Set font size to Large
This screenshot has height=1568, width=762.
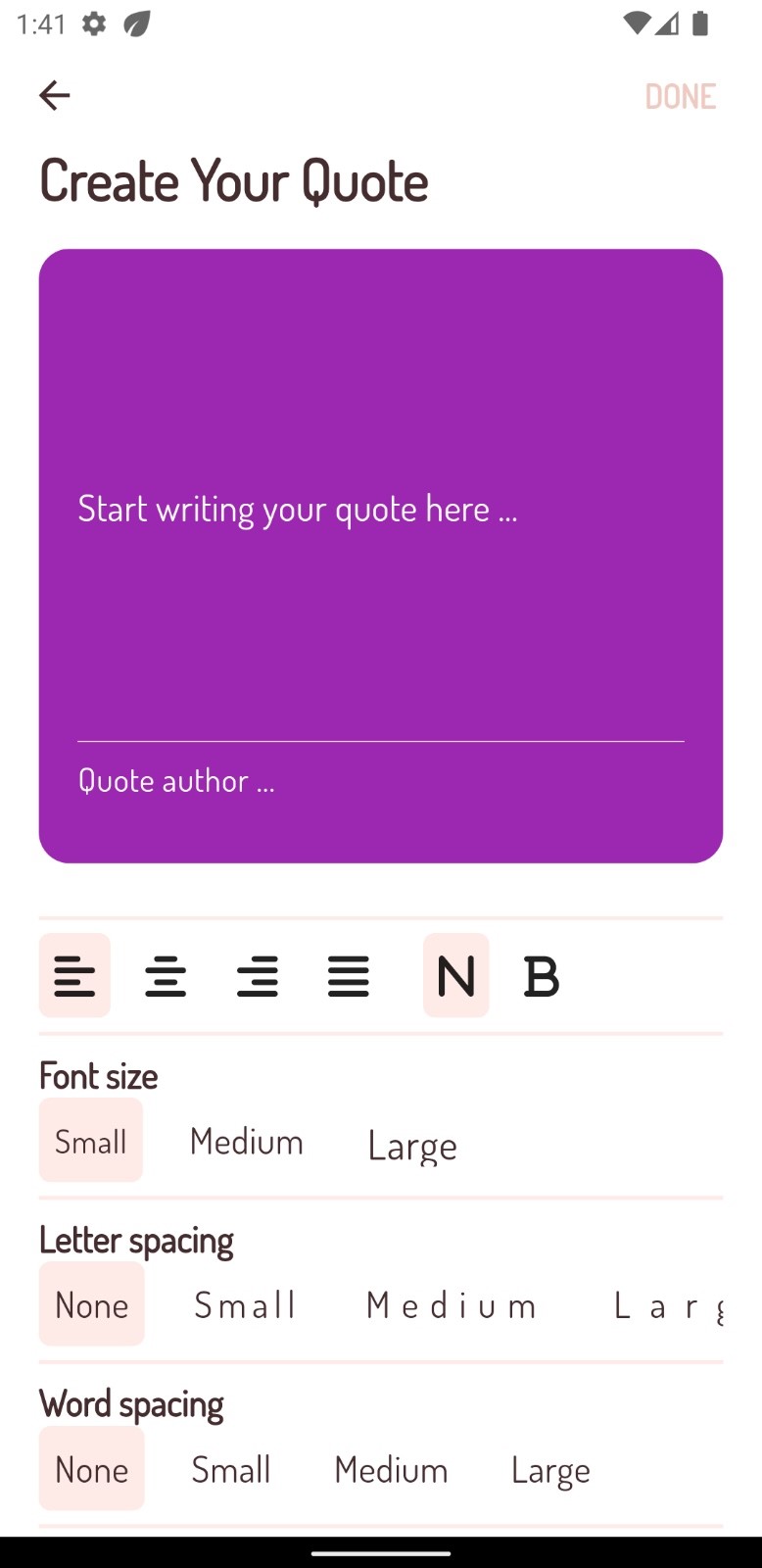(412, 1145)
